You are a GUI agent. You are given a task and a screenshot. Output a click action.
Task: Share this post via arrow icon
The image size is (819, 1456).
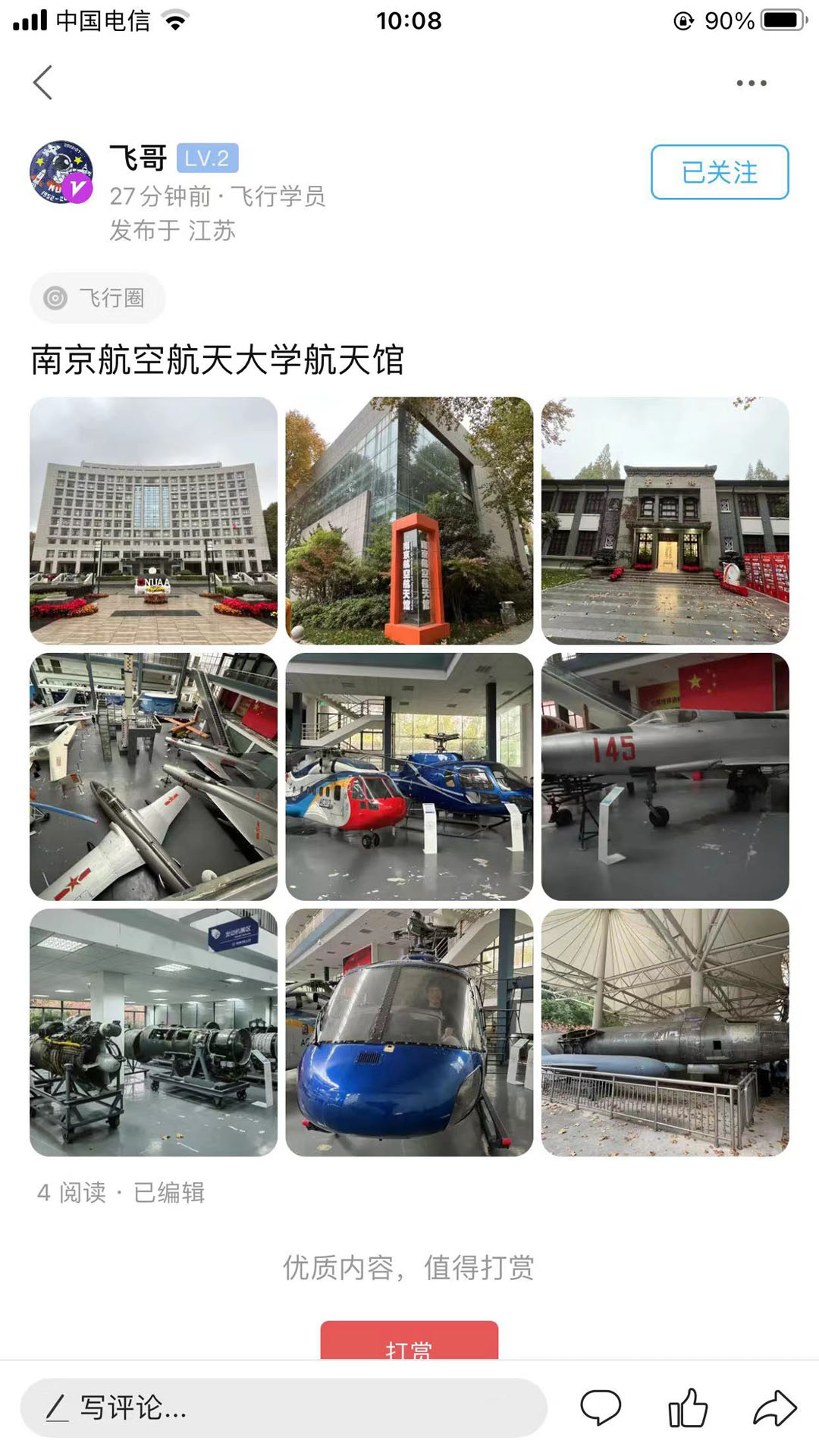[774, 1407]
